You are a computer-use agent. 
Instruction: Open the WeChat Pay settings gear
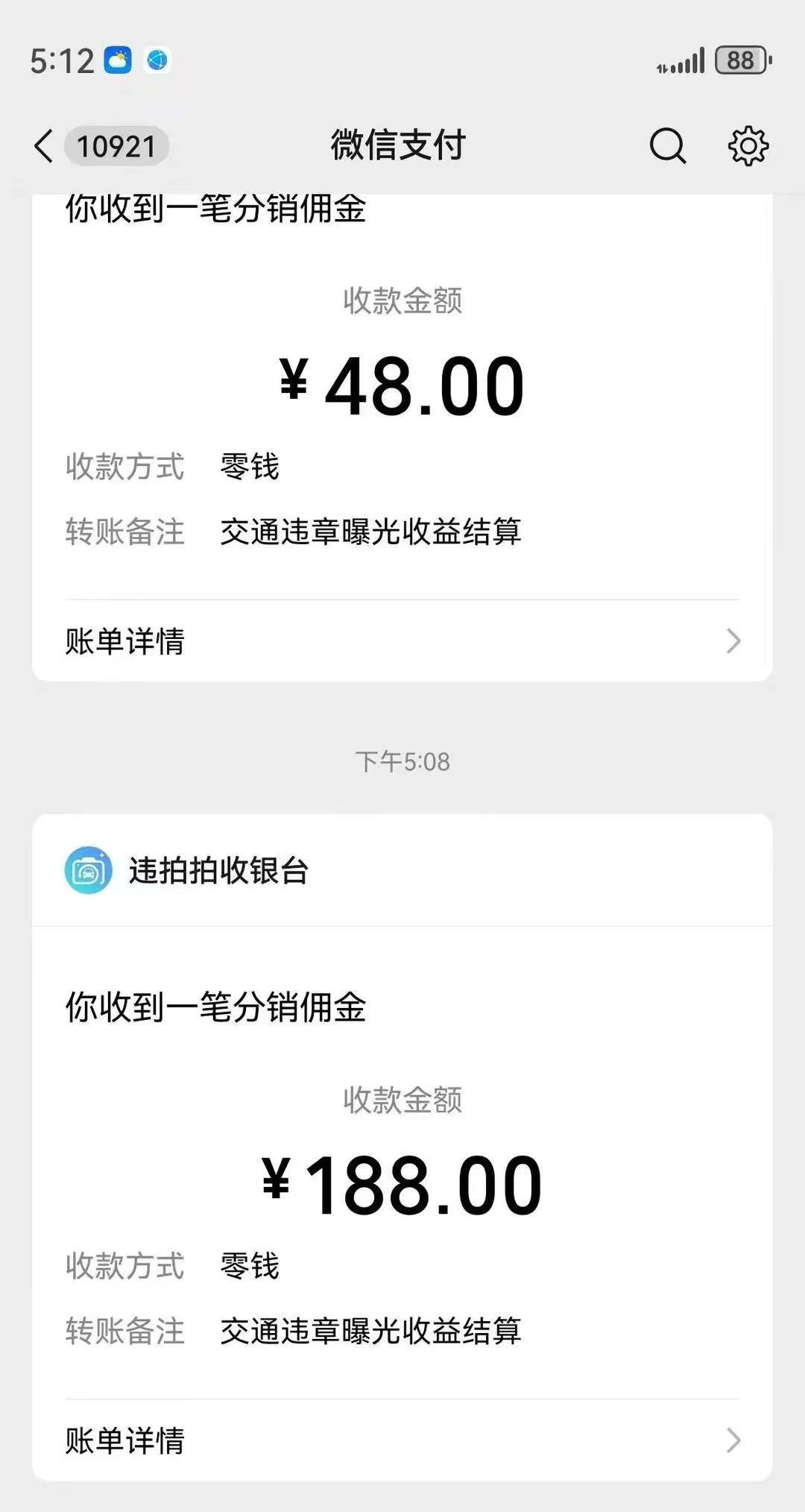click(748, 145)
